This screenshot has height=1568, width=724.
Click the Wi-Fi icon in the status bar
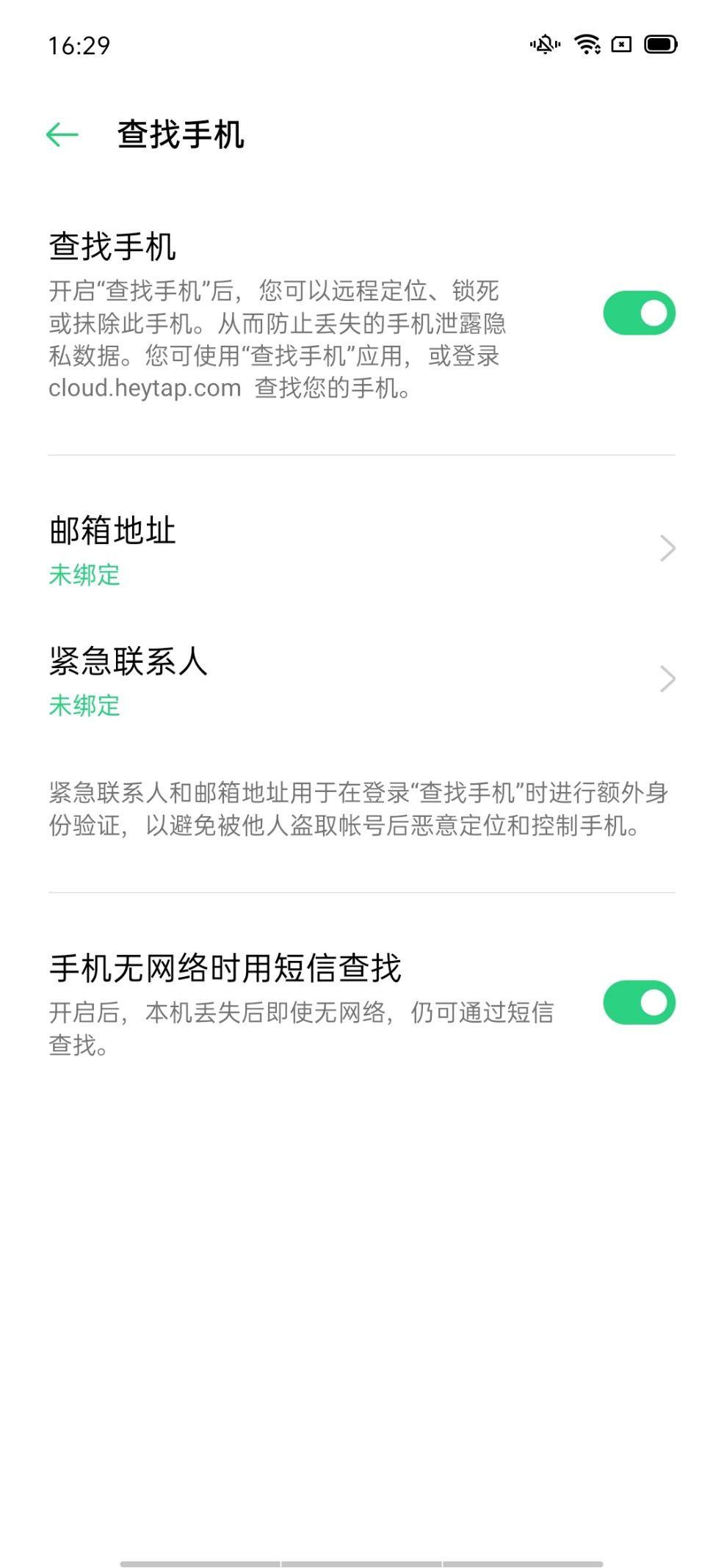click(x=587, y=44)
